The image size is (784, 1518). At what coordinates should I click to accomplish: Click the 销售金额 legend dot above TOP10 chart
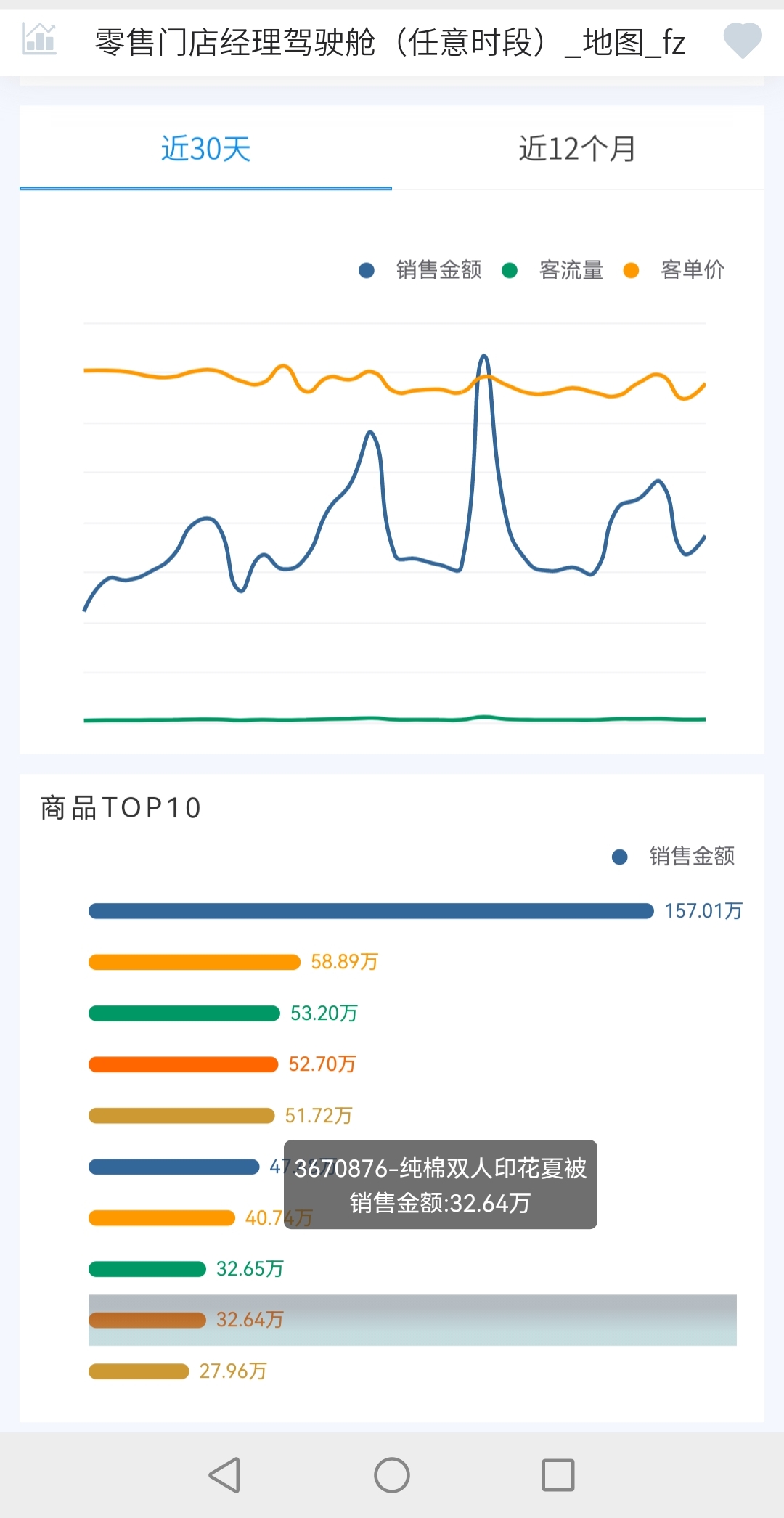620,856
